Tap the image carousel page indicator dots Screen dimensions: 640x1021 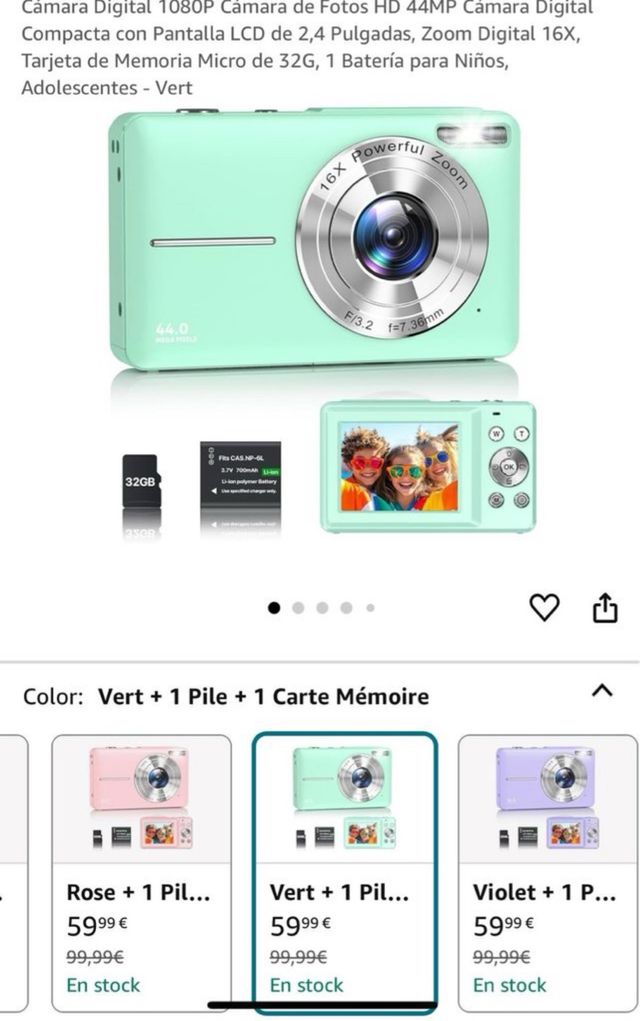[x=321, y=607]
